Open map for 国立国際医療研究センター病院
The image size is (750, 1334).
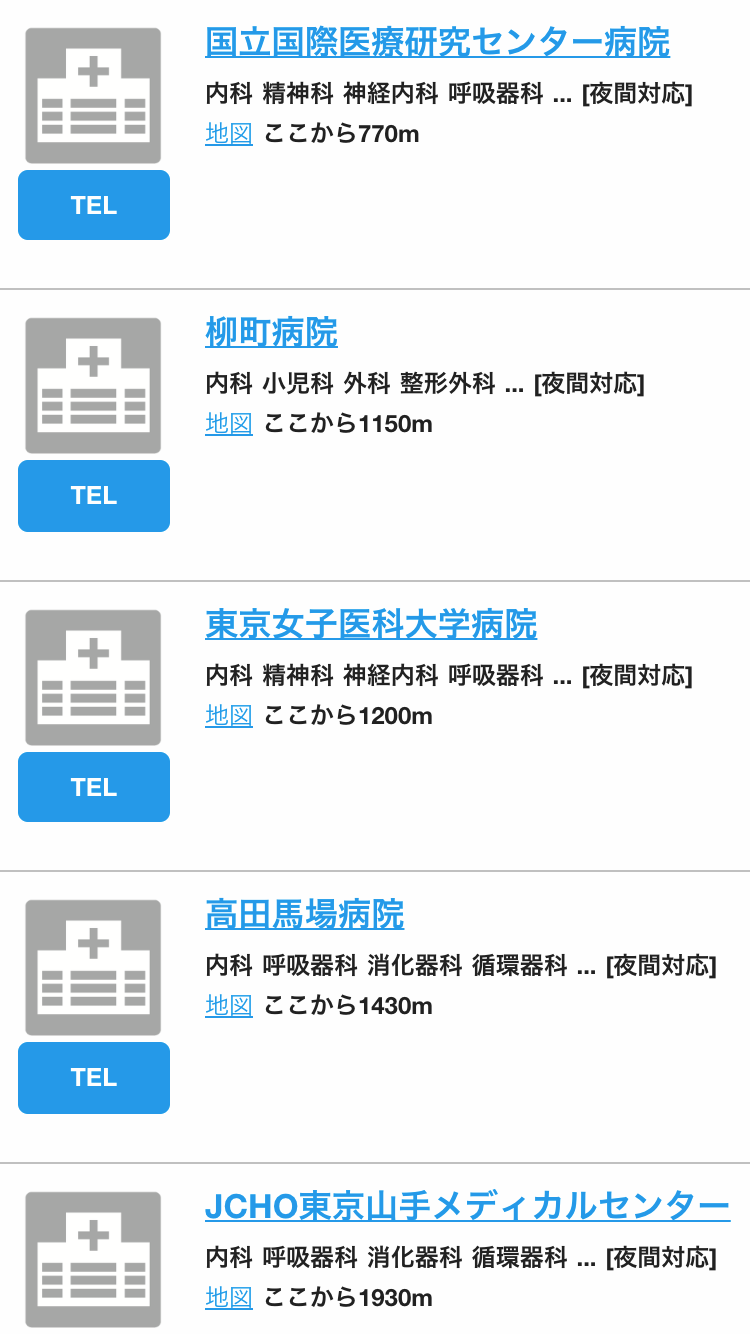click(229, 133)
